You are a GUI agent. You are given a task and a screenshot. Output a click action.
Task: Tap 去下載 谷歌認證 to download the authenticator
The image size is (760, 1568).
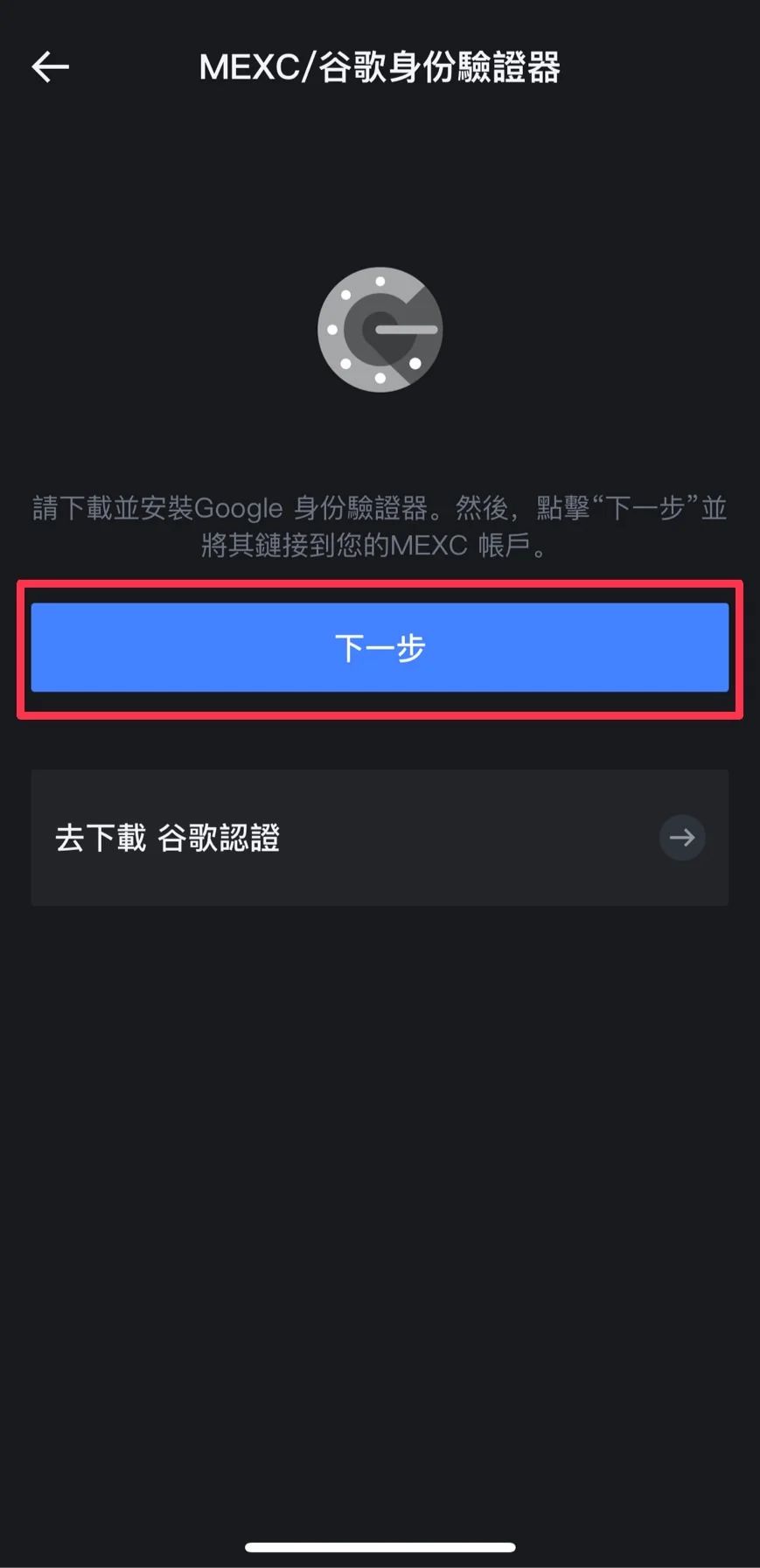tap(166, 837)
